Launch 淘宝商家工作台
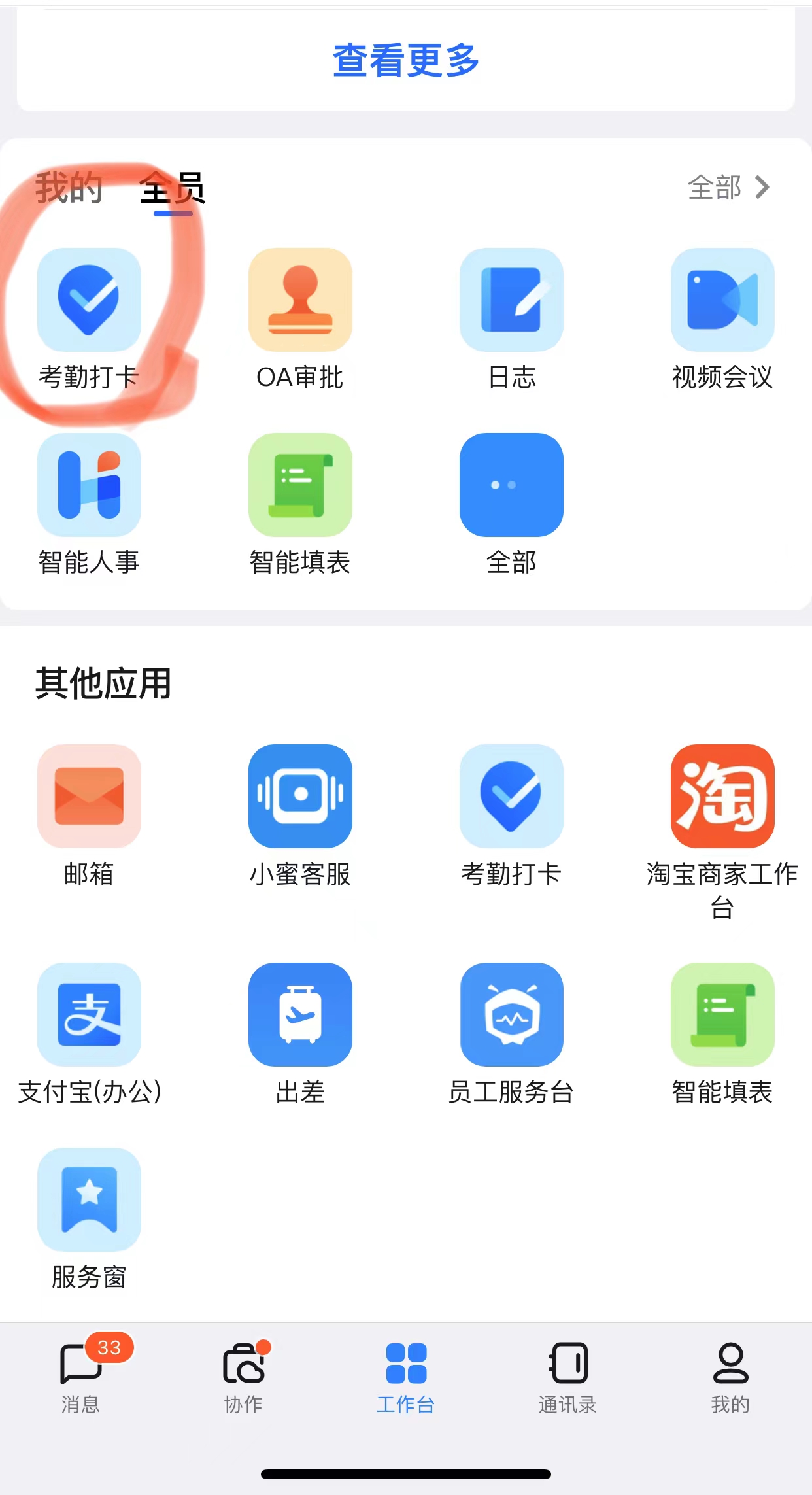Screen dimensions: 812x1495 722,797
